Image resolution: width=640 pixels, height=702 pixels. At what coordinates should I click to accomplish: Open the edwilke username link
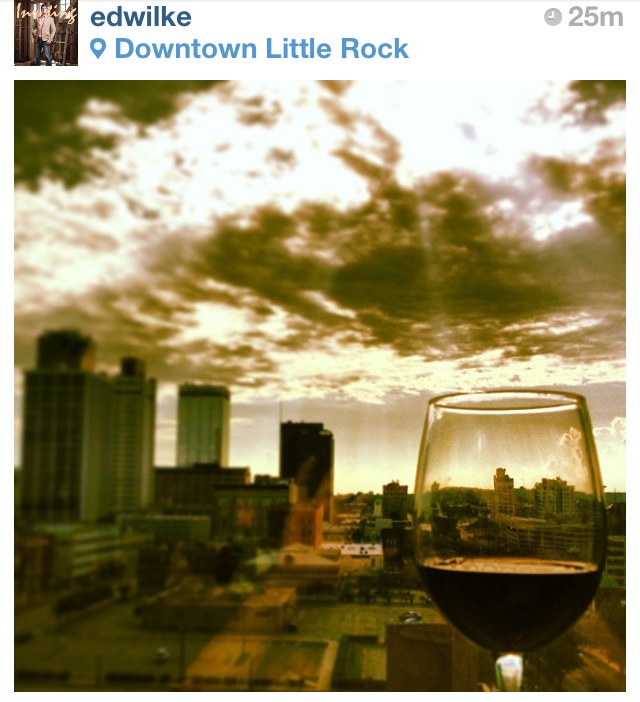pos(140,17)
